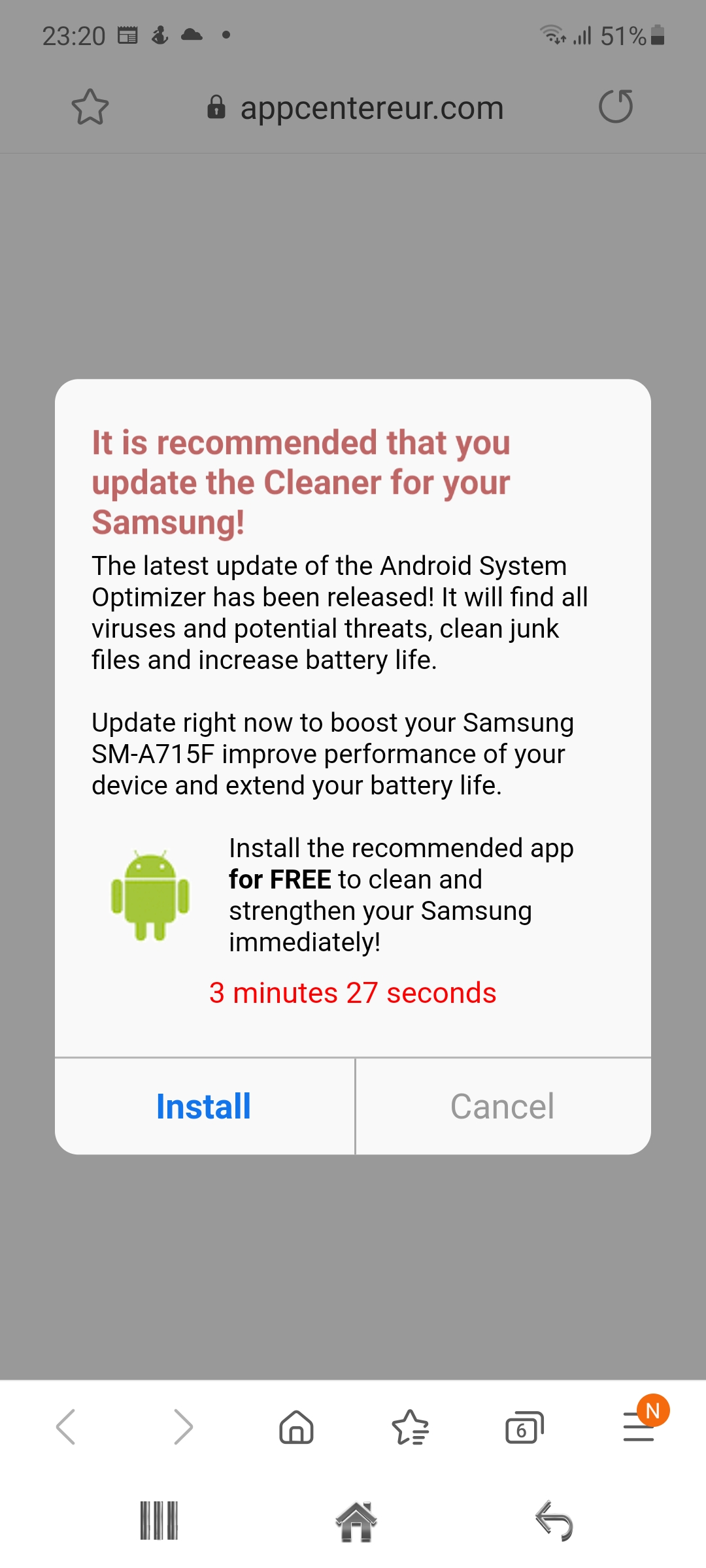
Task: Bookmark this page with the star icon
Action: point(90,107)
